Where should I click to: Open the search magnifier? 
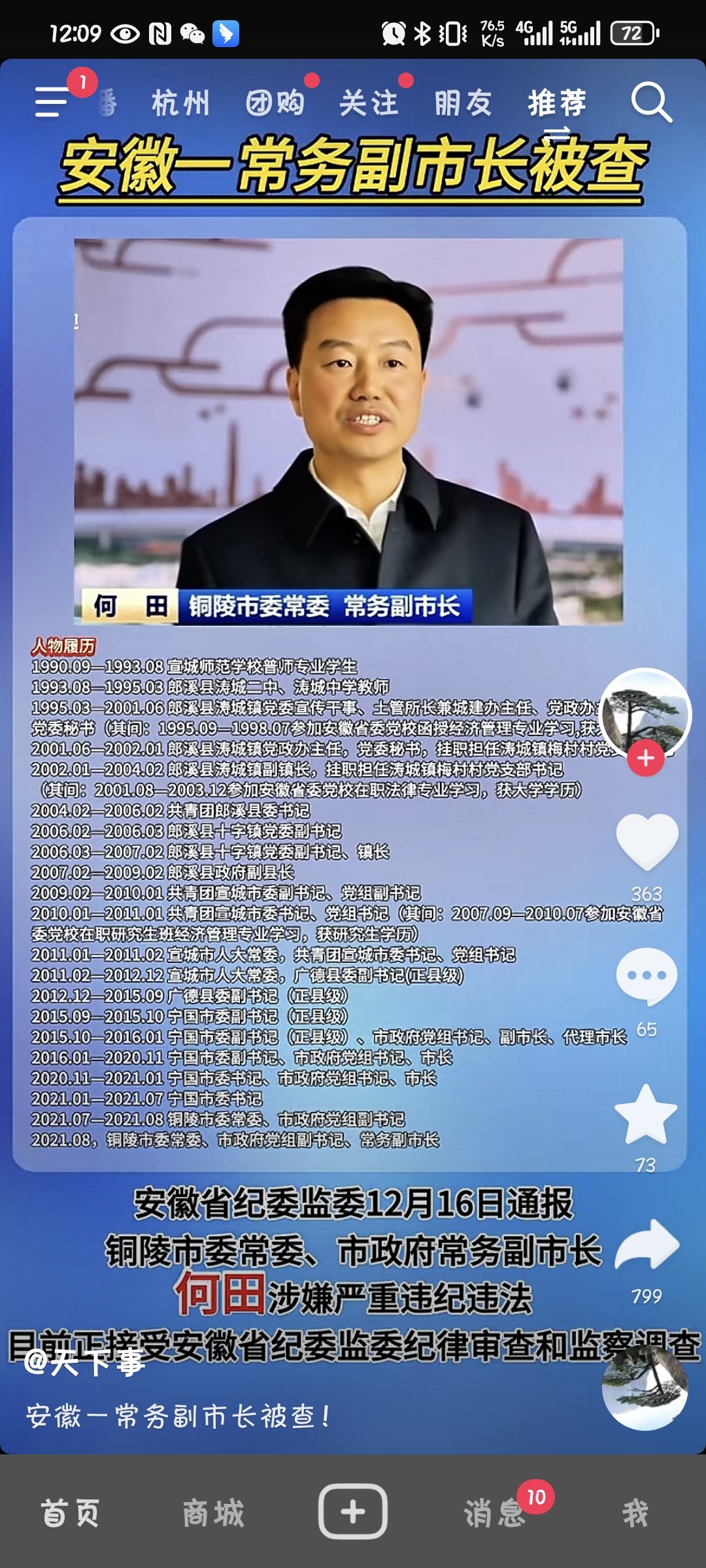(x=651, y=102)
